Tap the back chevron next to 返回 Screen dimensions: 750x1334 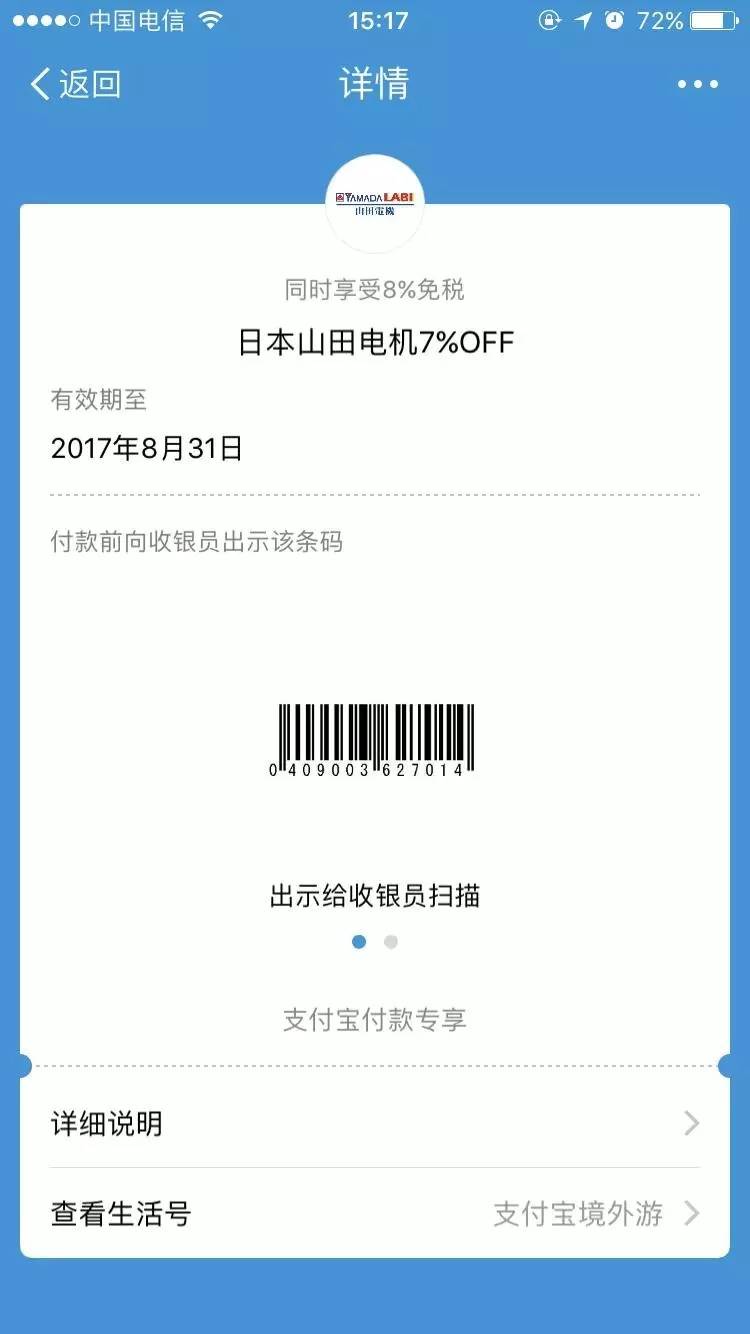38,84
